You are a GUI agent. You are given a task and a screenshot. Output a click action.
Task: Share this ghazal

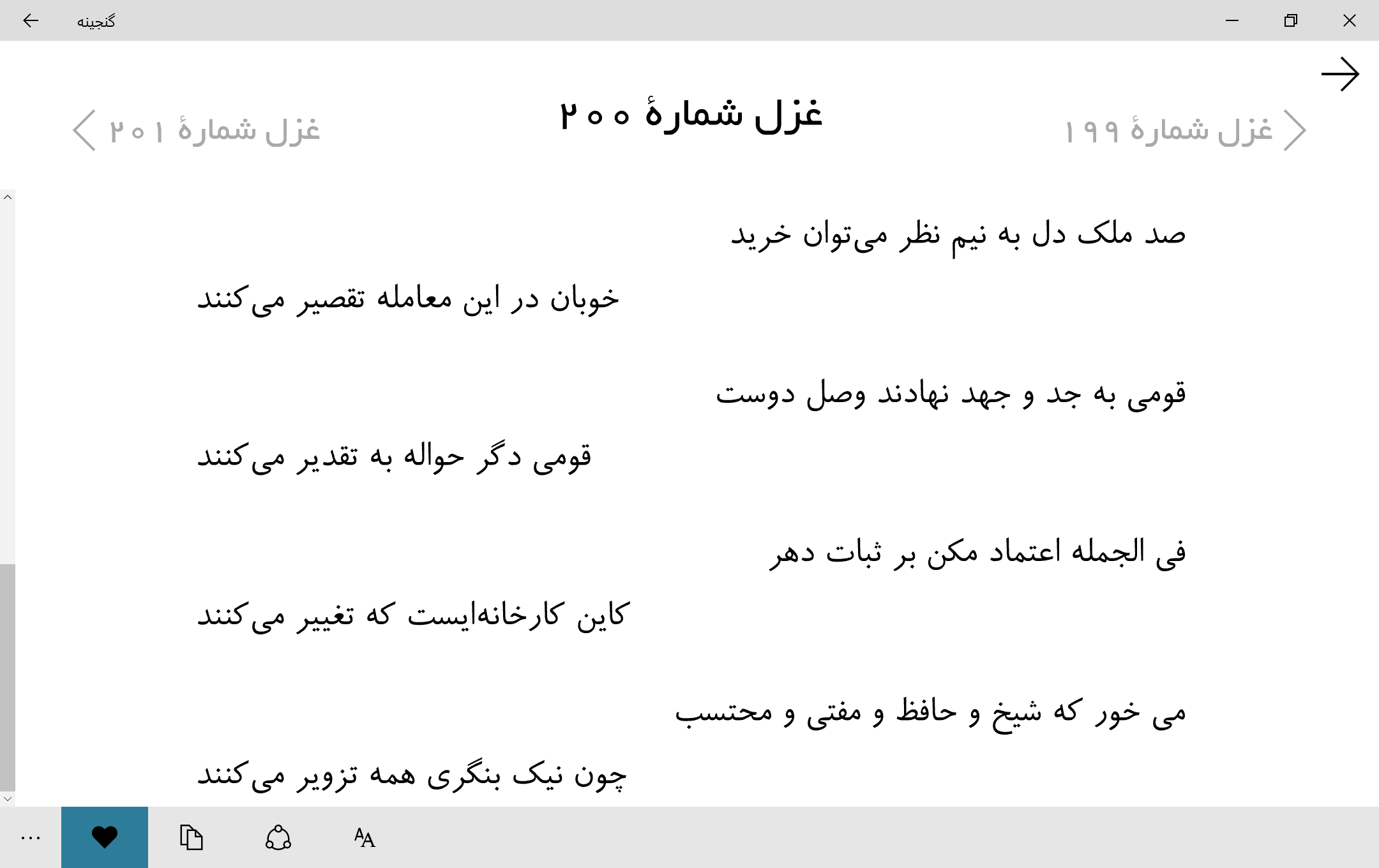tap(278, 837)
